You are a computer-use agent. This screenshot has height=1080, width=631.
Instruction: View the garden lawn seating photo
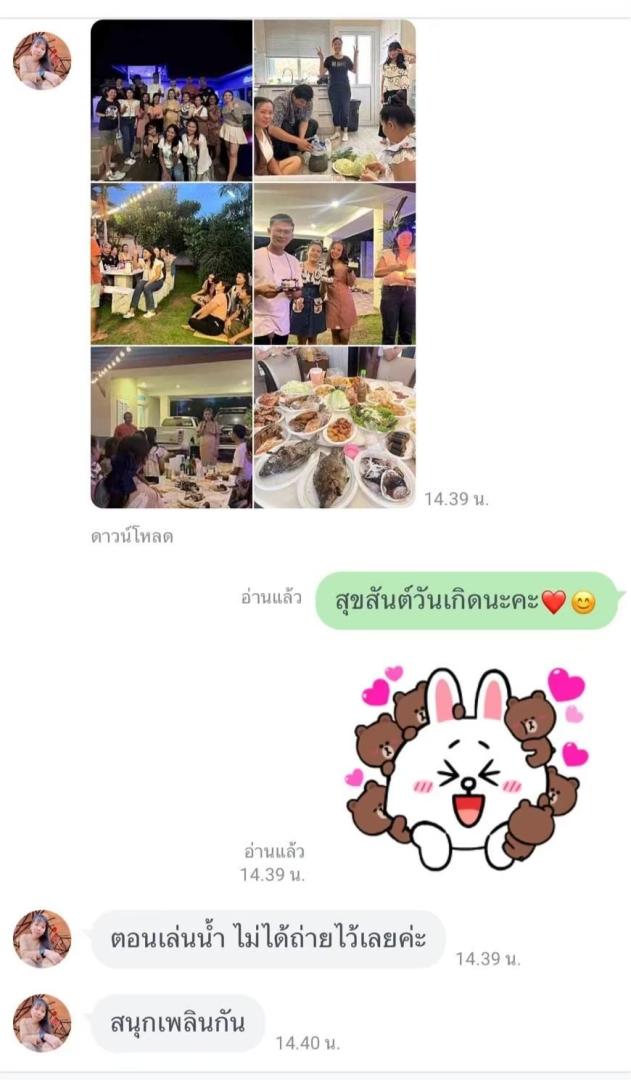171,263
